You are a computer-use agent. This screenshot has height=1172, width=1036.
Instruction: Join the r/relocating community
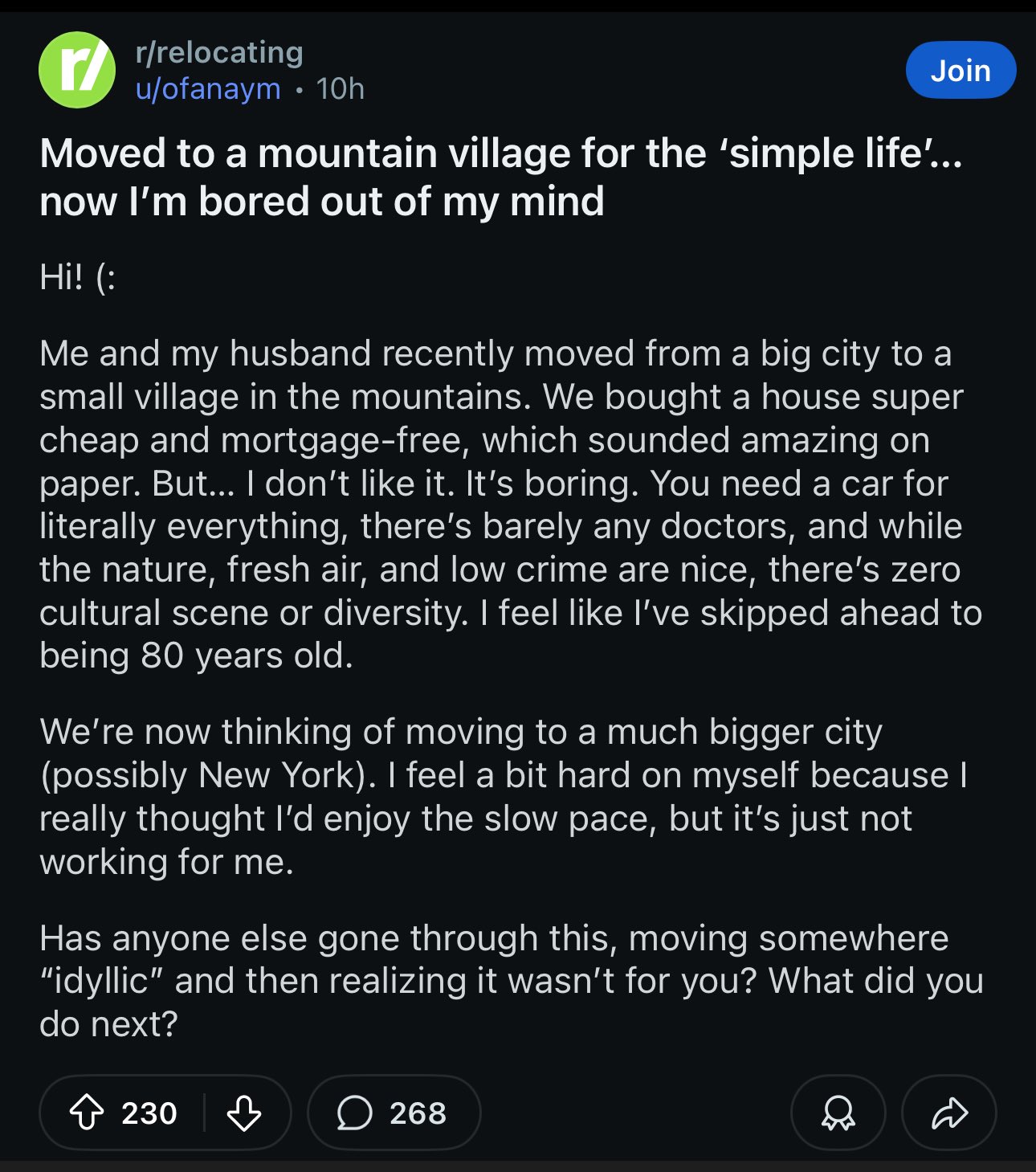coord(961,70)
